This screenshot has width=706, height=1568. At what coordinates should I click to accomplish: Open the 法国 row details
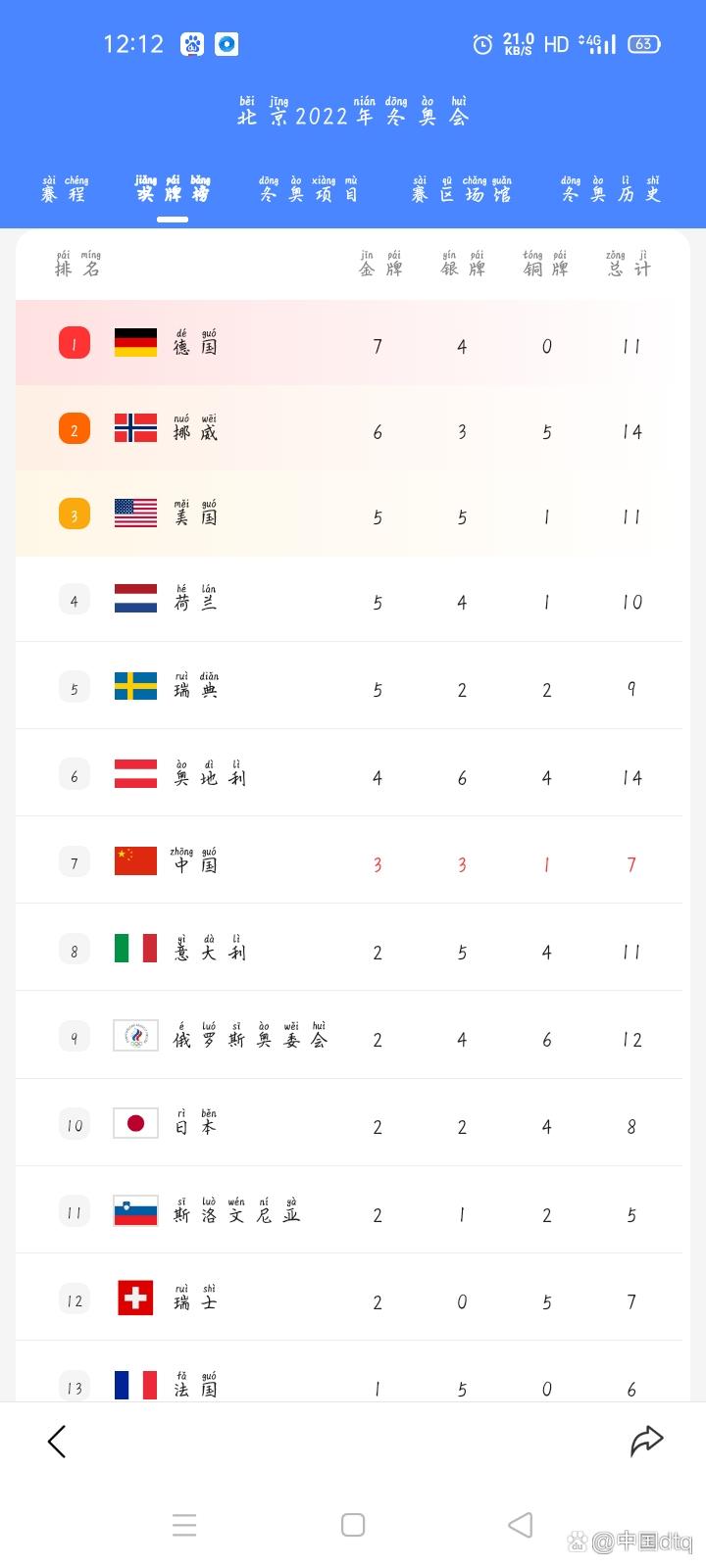click(353, 1382)
